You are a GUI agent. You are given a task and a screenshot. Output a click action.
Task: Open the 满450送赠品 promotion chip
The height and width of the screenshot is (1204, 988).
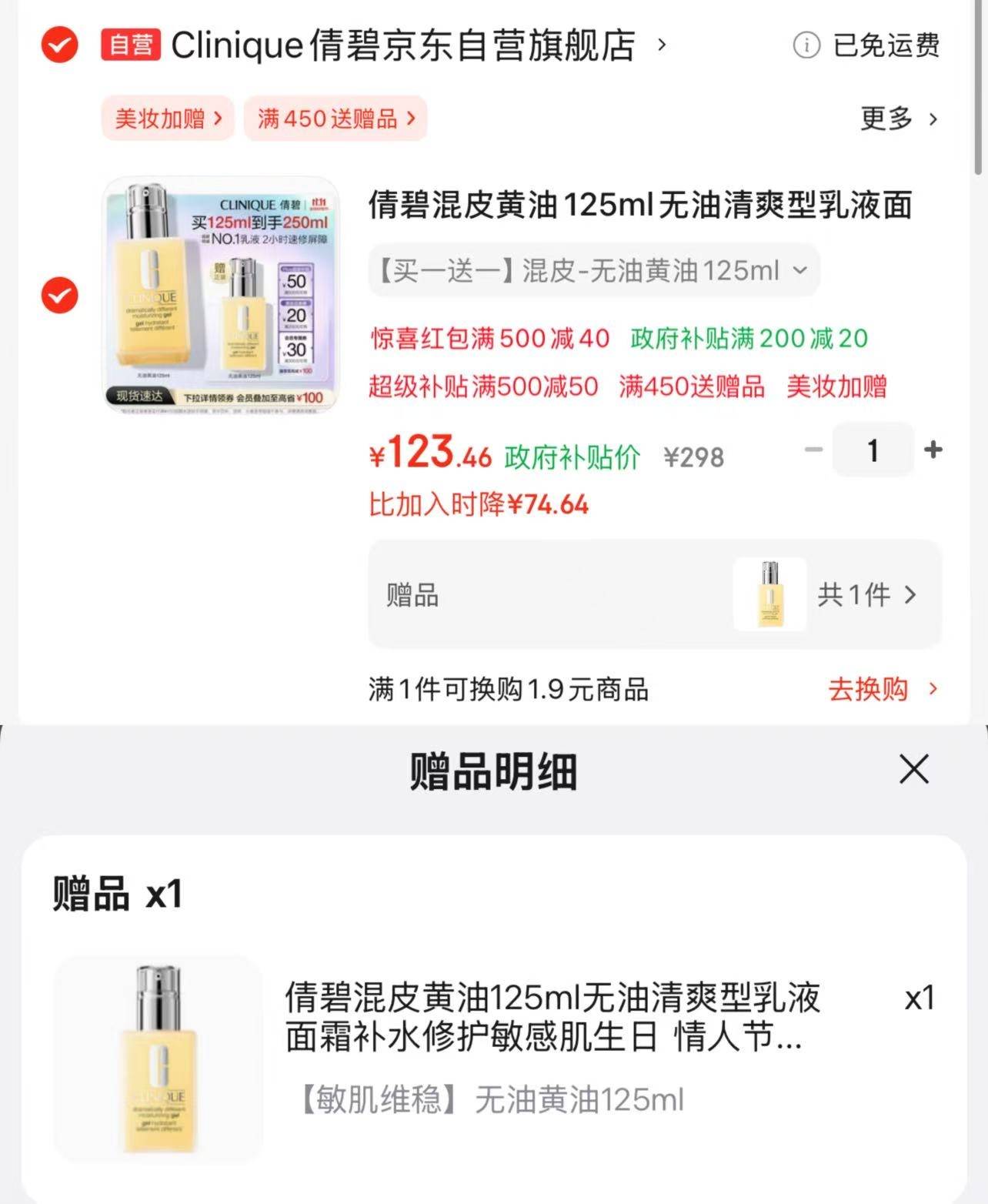(x=335, y=119)
